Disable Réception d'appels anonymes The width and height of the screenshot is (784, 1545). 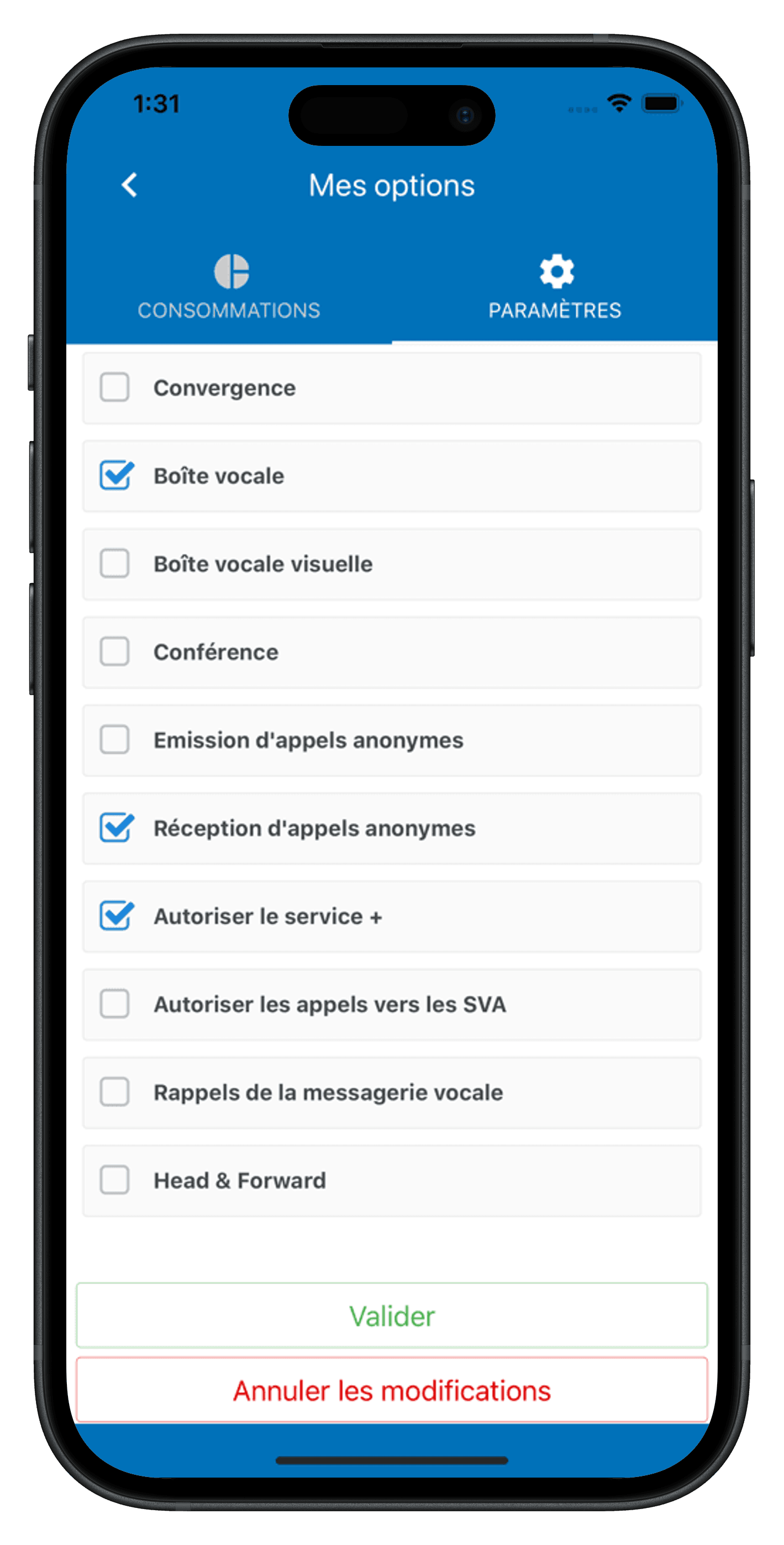(x=115, y=828)
